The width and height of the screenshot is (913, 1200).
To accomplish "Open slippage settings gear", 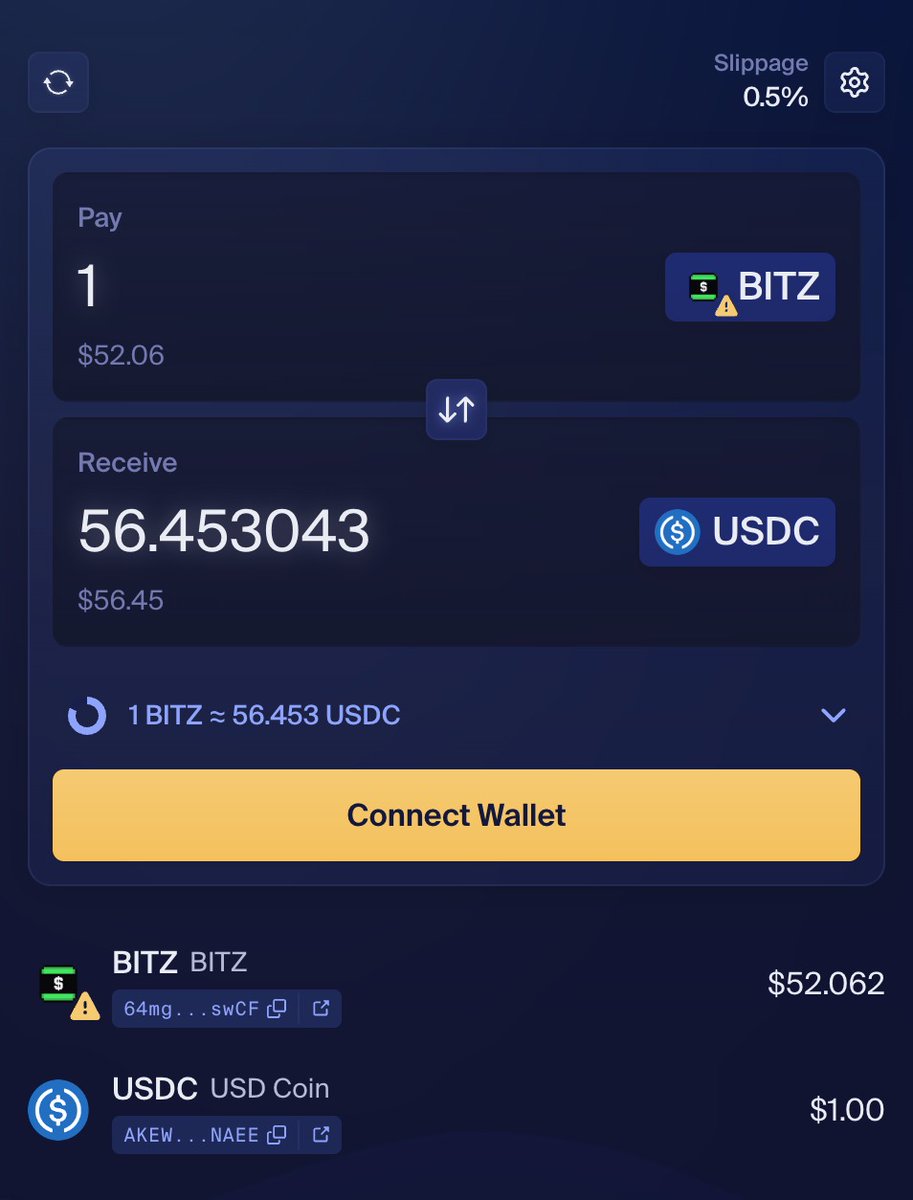I will (x=854, y=82).
